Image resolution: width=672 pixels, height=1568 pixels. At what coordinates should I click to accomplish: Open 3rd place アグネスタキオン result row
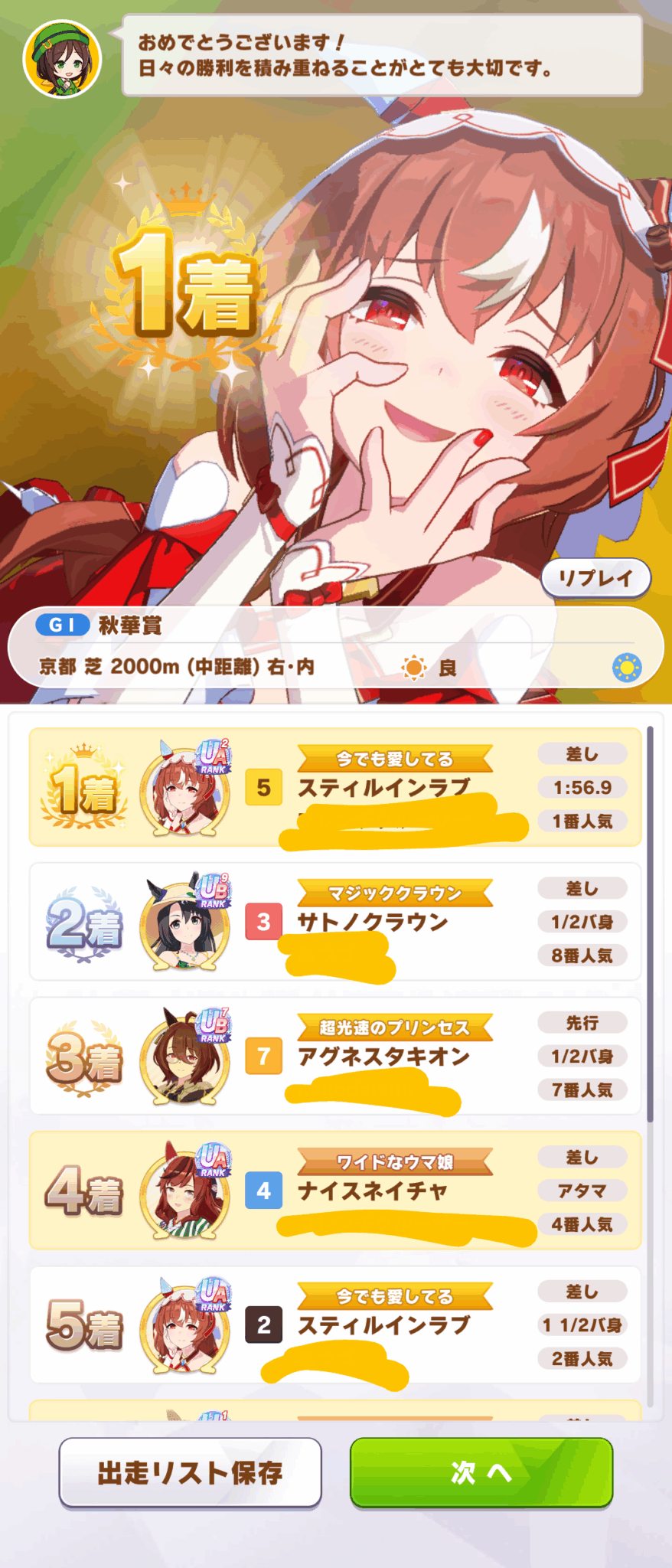pyautogui.click(x=334, y=1057)
